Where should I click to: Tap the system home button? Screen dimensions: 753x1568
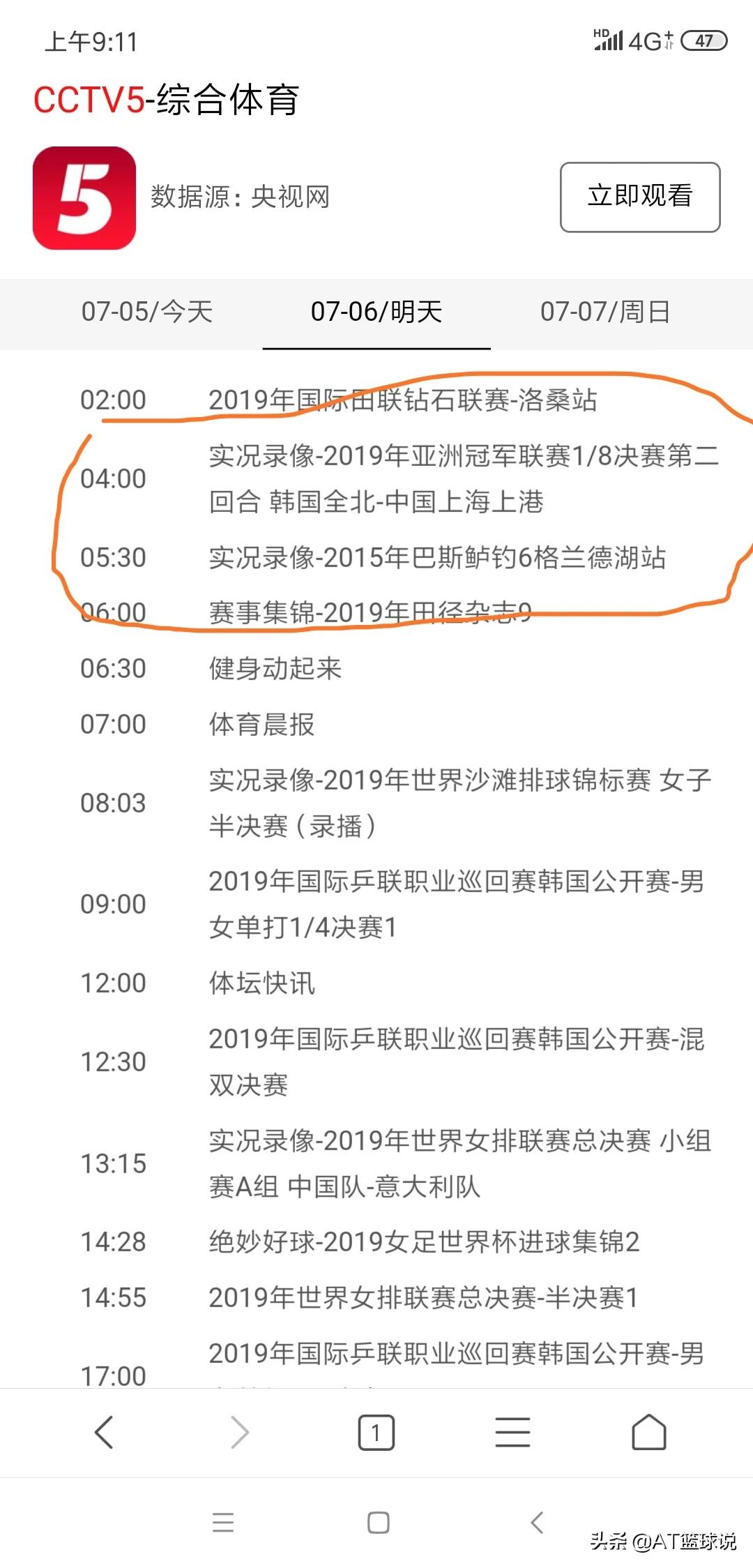pyautogui.click(x=378, y=1522)
